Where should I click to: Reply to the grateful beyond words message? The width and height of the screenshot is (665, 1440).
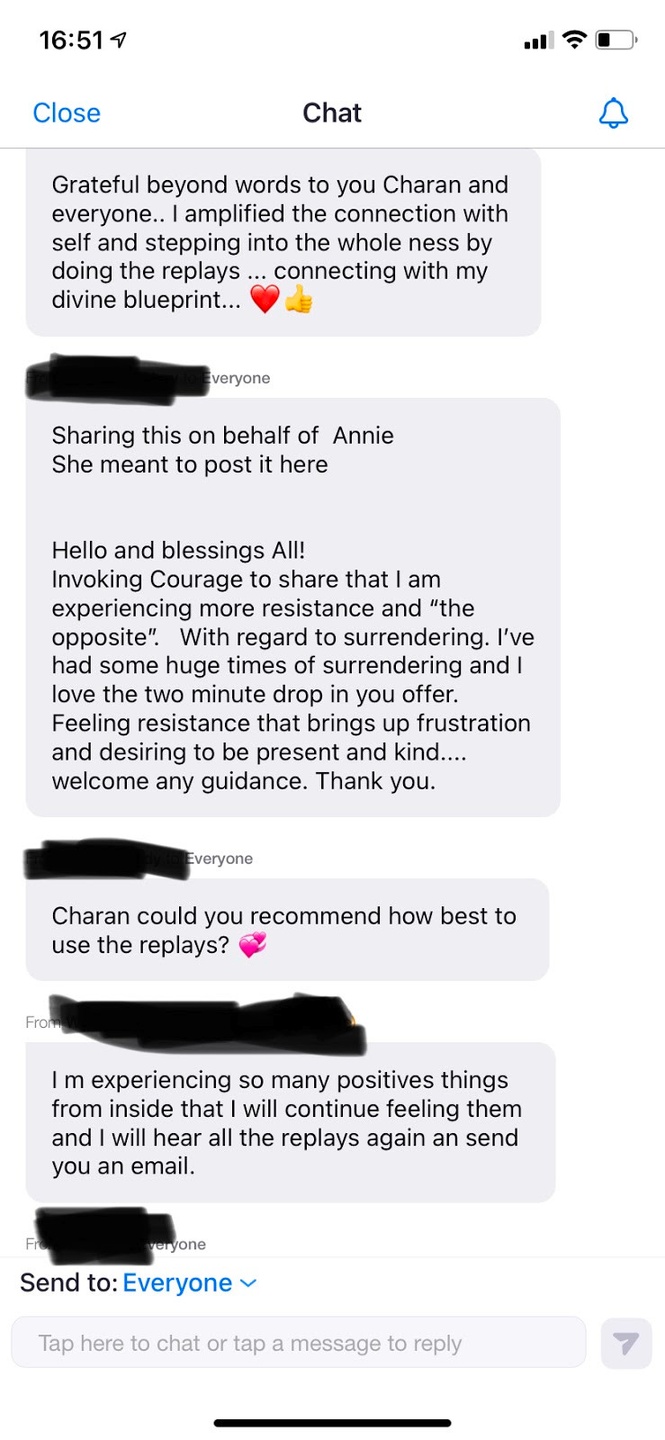[282, 242]
